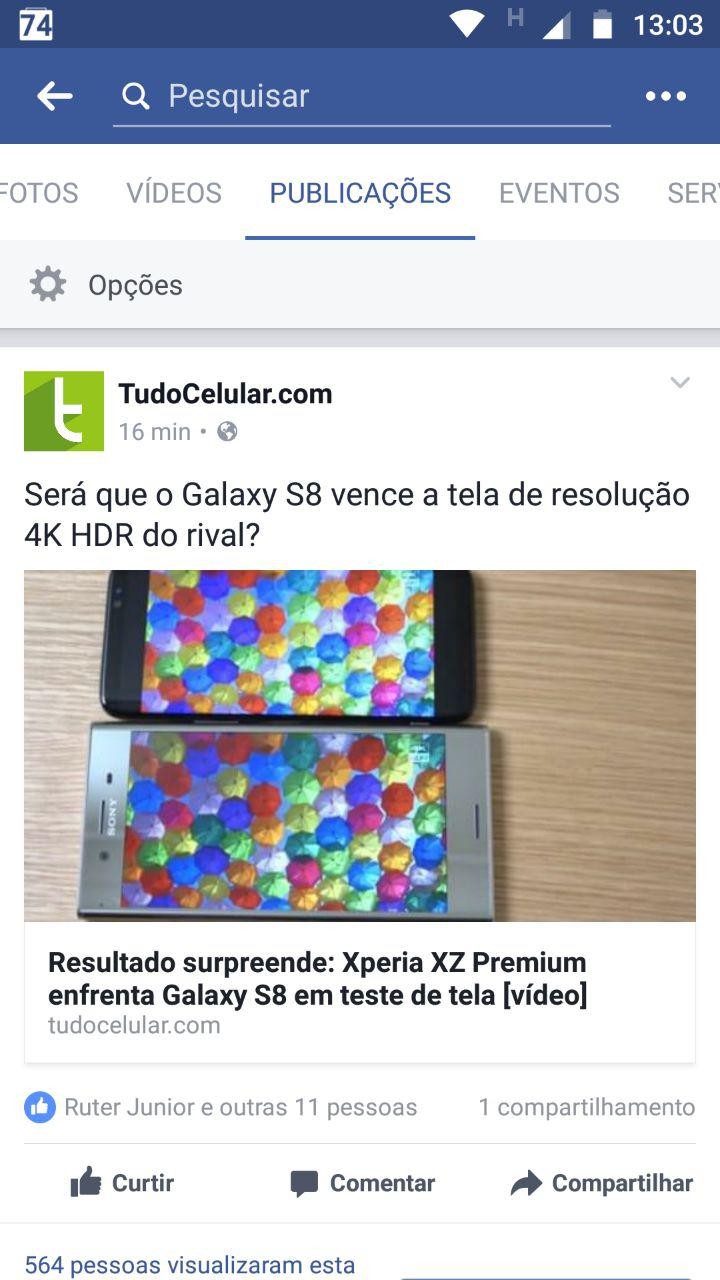This screenshot has height=1280, width=720.
Task: Switch to the Vídeos tab
Action: tap(174, 193)
